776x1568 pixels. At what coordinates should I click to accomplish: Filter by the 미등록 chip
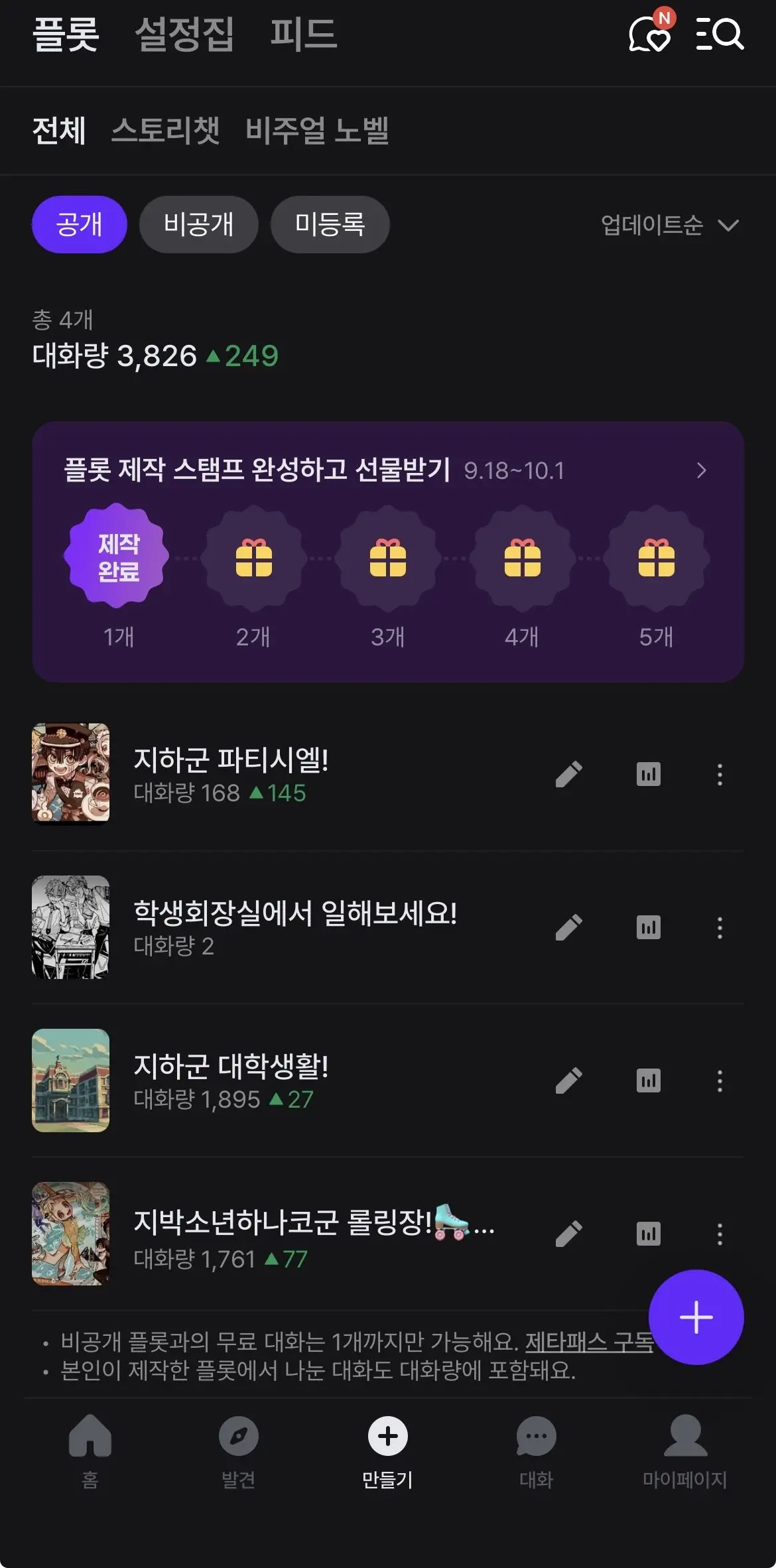coord(330,224)
